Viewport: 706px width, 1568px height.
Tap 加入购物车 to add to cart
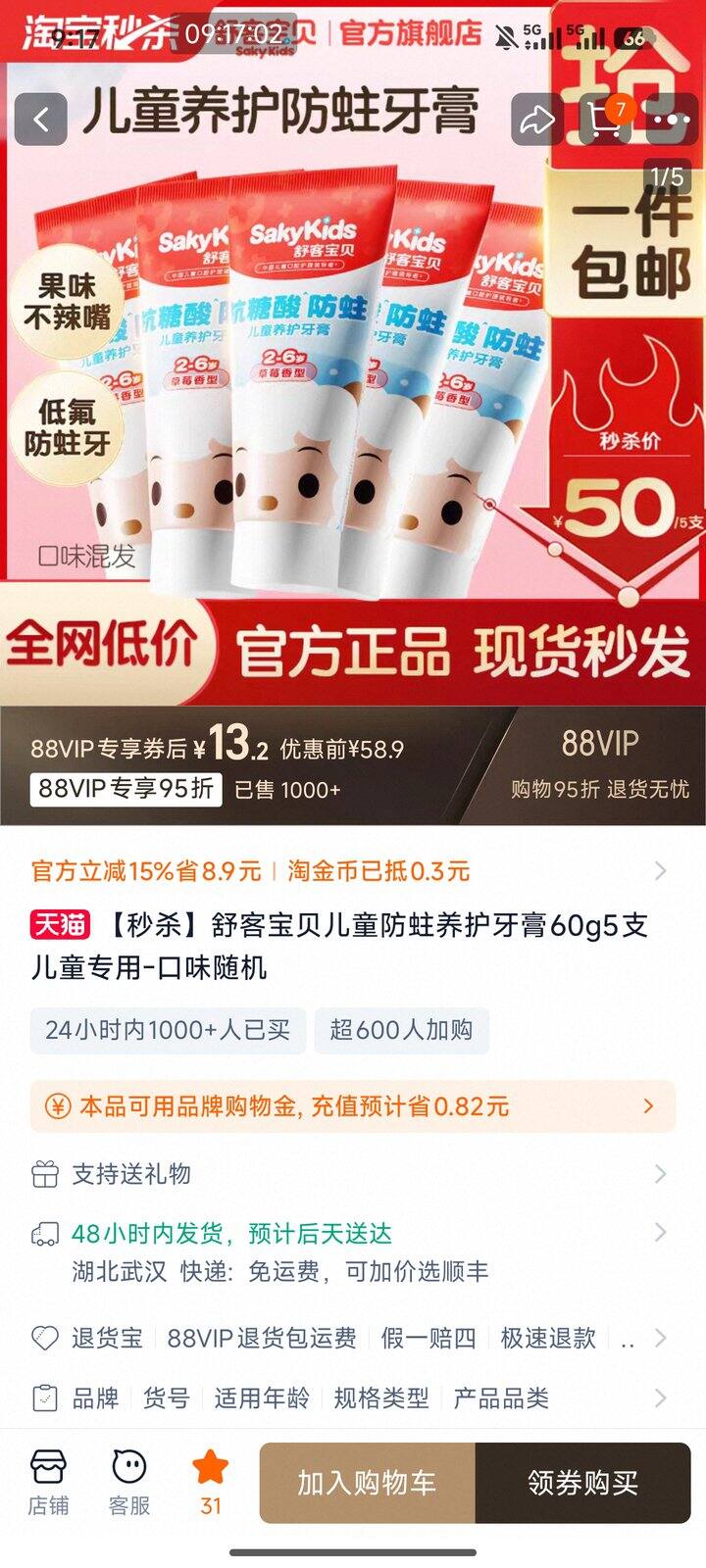click(368, 1483)
